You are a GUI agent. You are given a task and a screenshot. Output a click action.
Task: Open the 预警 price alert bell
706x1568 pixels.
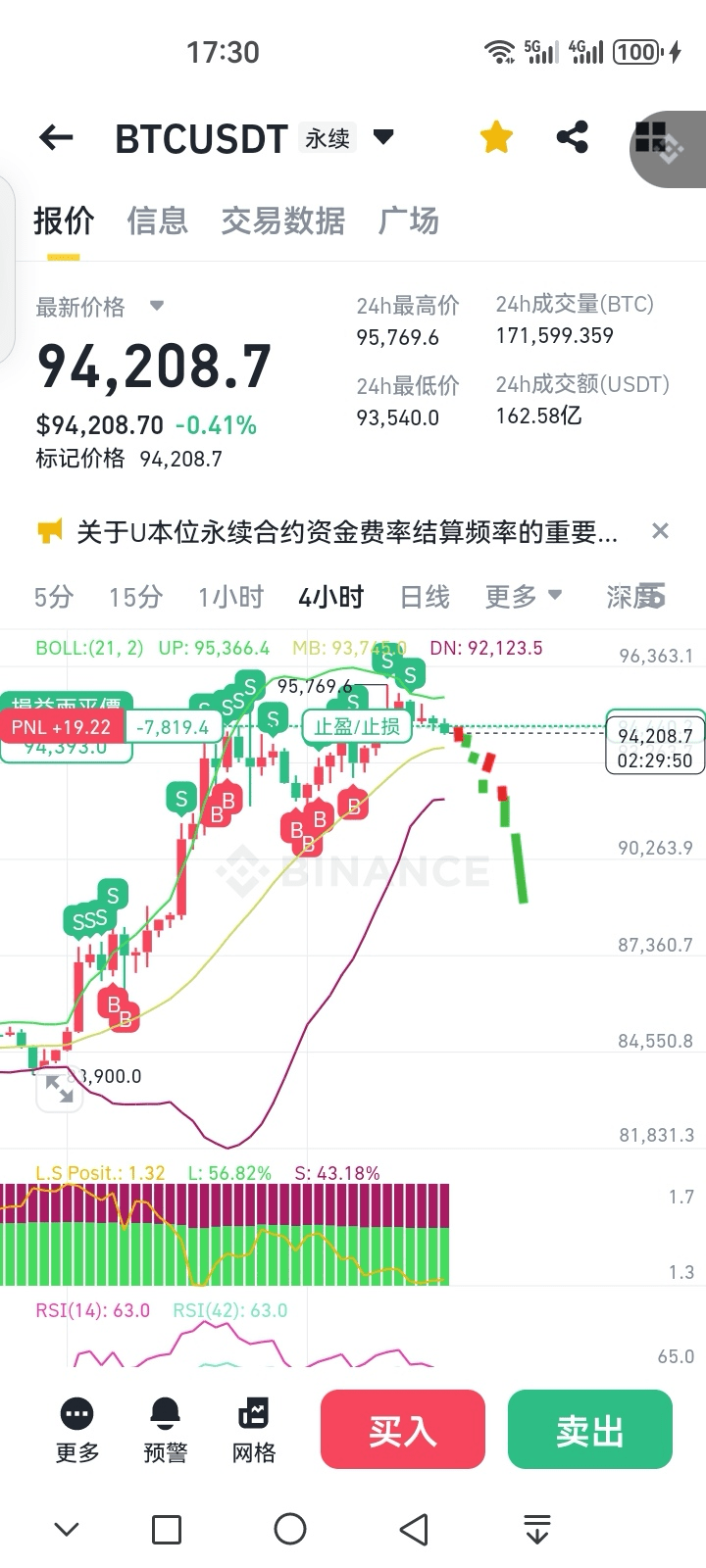165,1431
